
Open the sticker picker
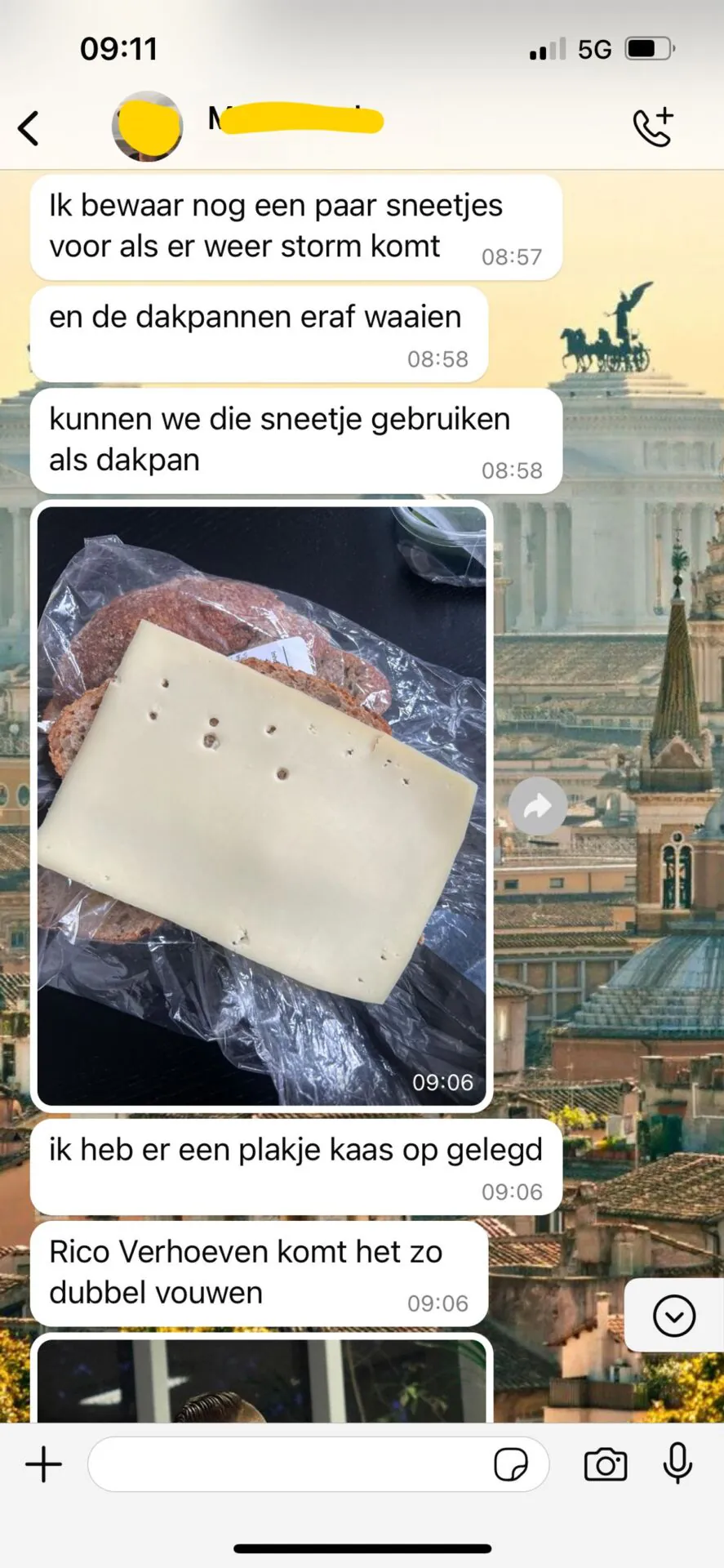pyautogui.click(x=511, y=1464)
